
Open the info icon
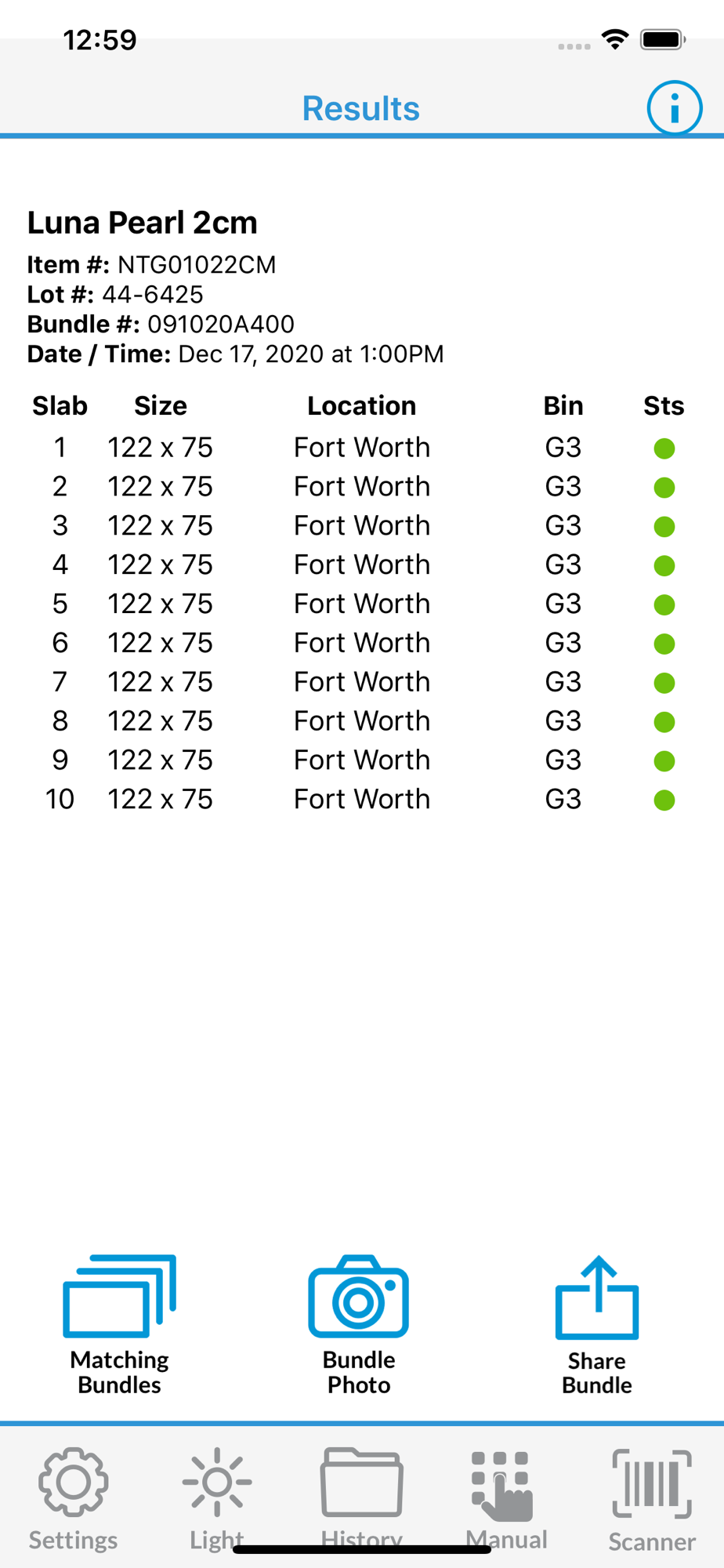coord(674,107)
